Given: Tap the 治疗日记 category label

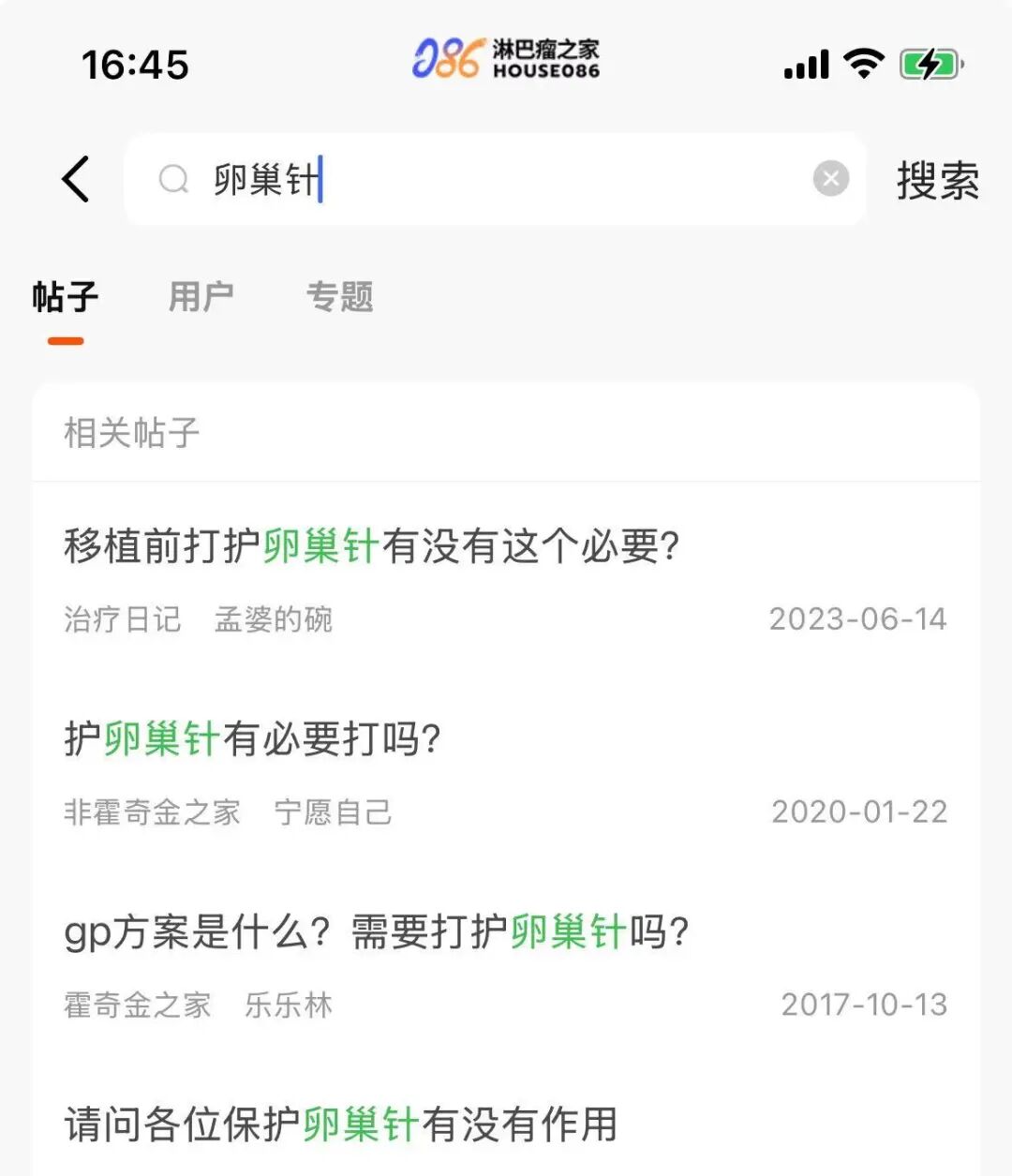Looking at the screenshot, I should click(123, 619).
